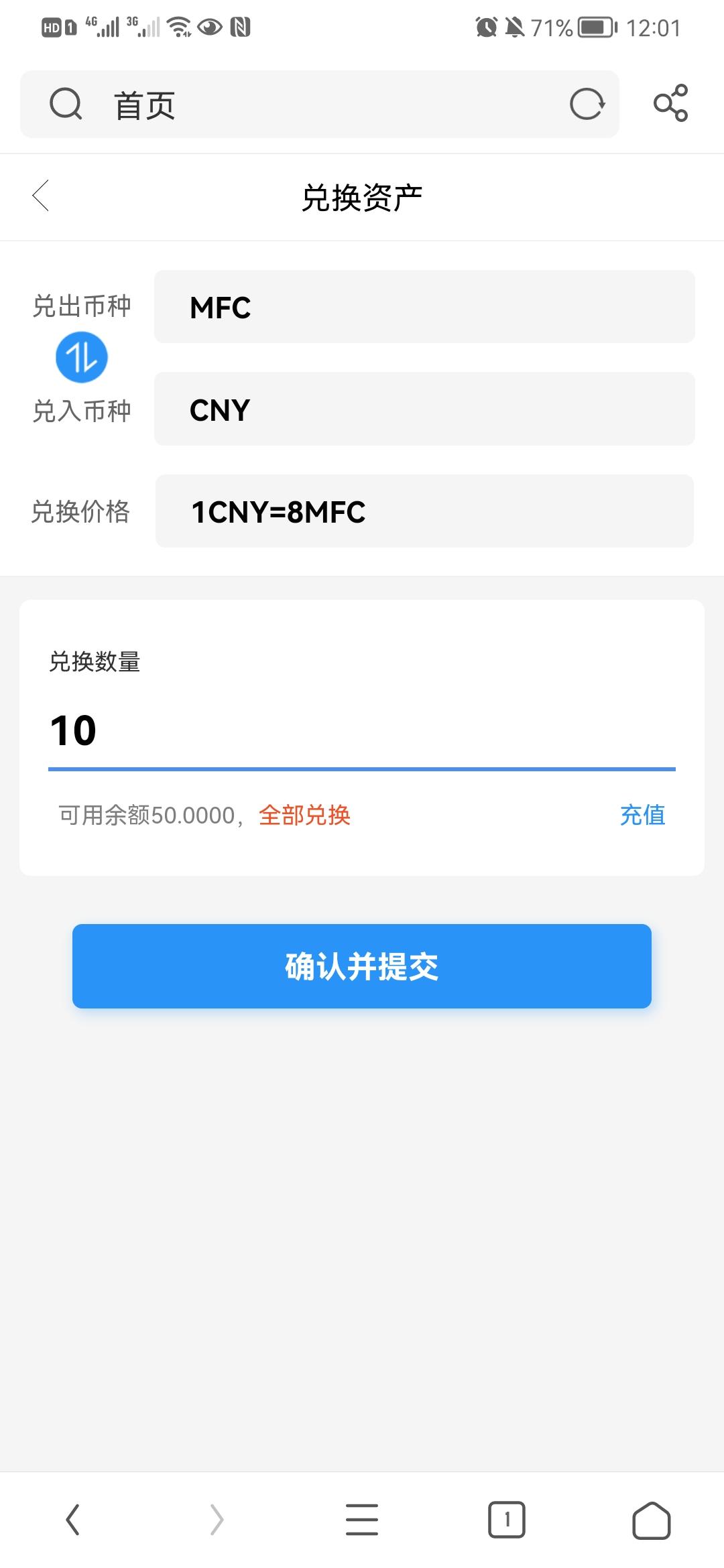Choose 全部兑换 to exchange the full balance
Viewport: 724px width, 1568px height.
tap(304, 815)
